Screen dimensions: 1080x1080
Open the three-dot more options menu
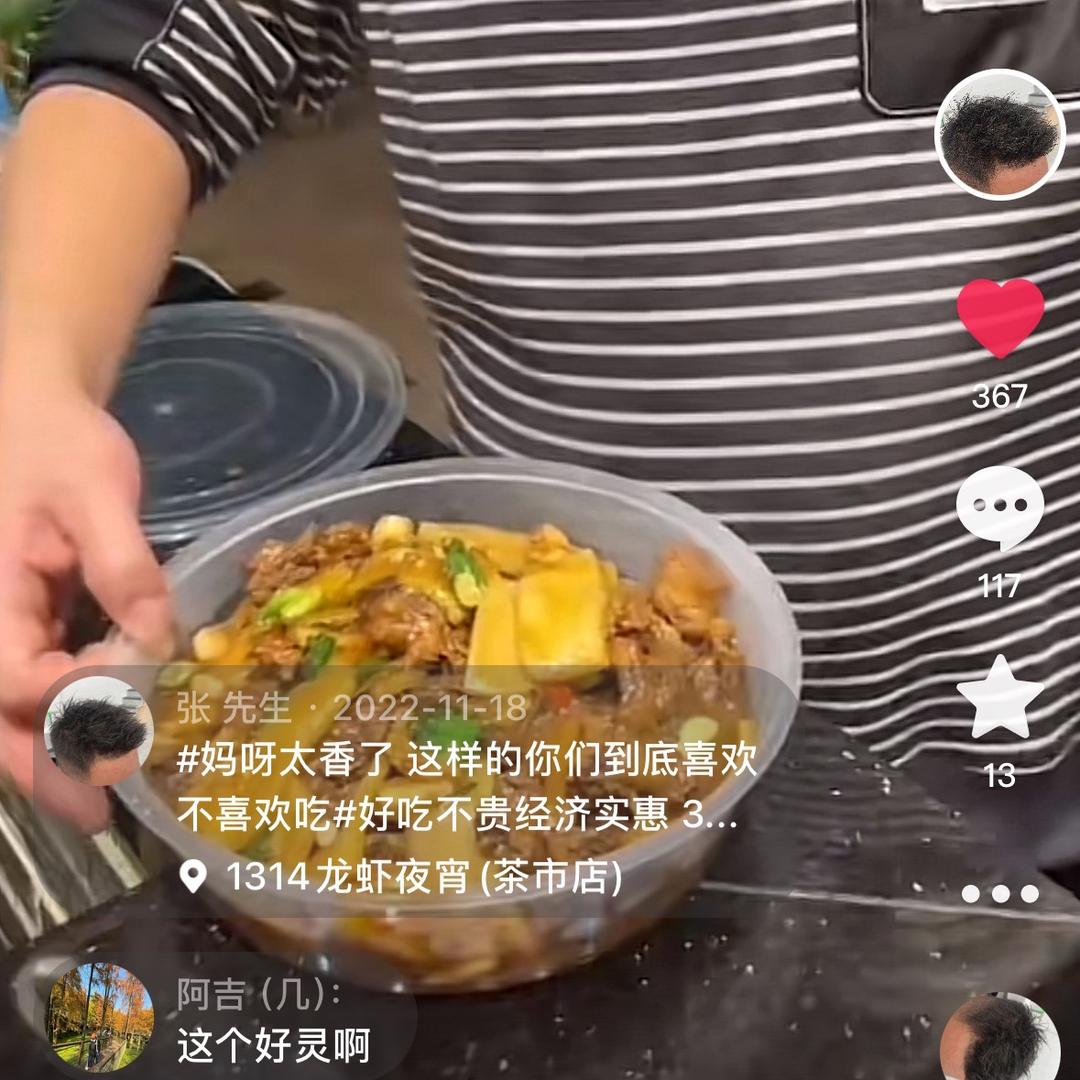pos(1000,893)
